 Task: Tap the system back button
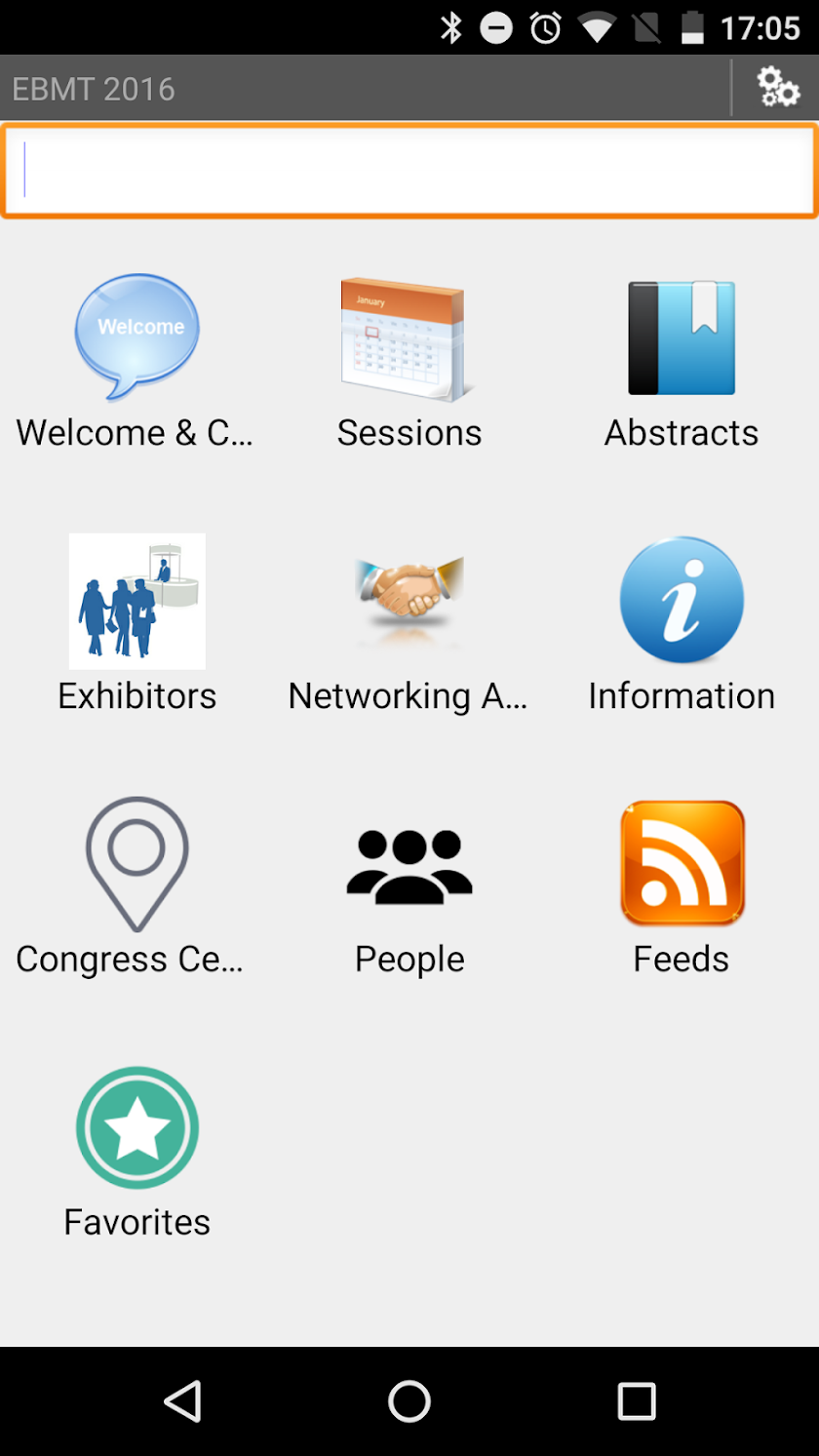click(182, 1401)
